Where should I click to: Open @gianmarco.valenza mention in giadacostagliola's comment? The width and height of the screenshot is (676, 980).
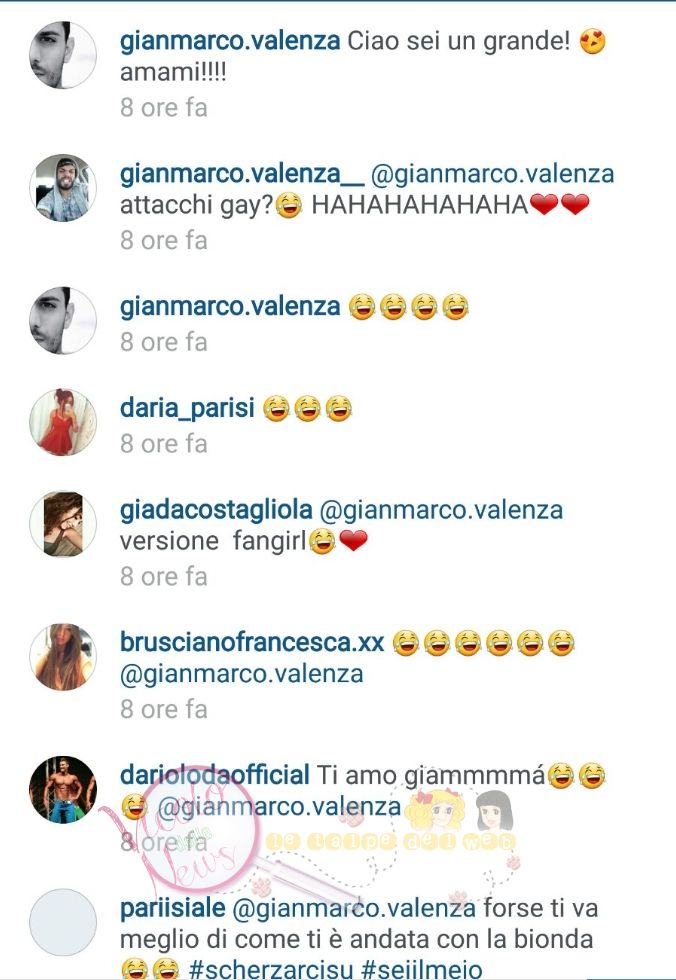[x=440, y=510]
